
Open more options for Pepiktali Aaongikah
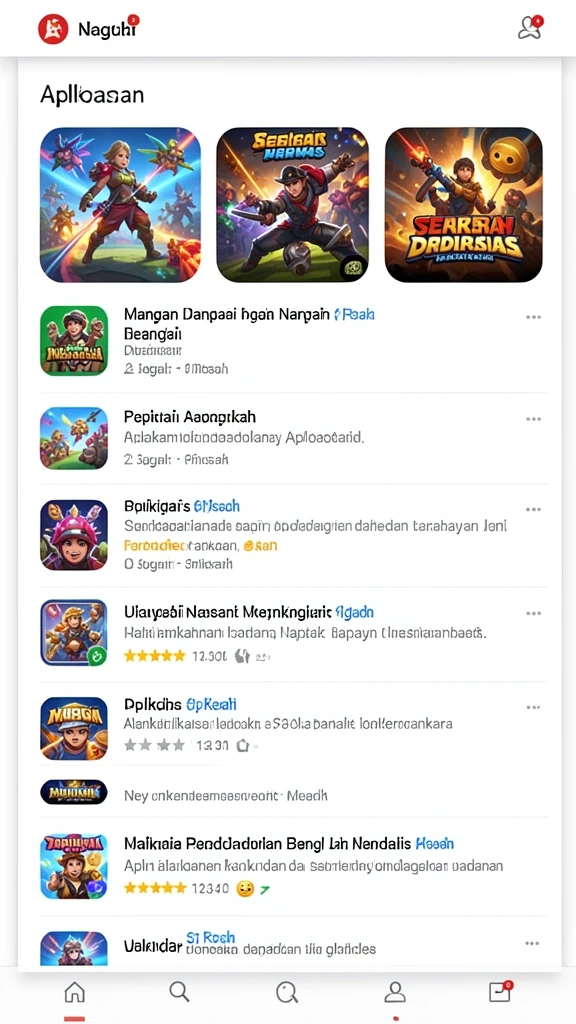tap(533, 419)
